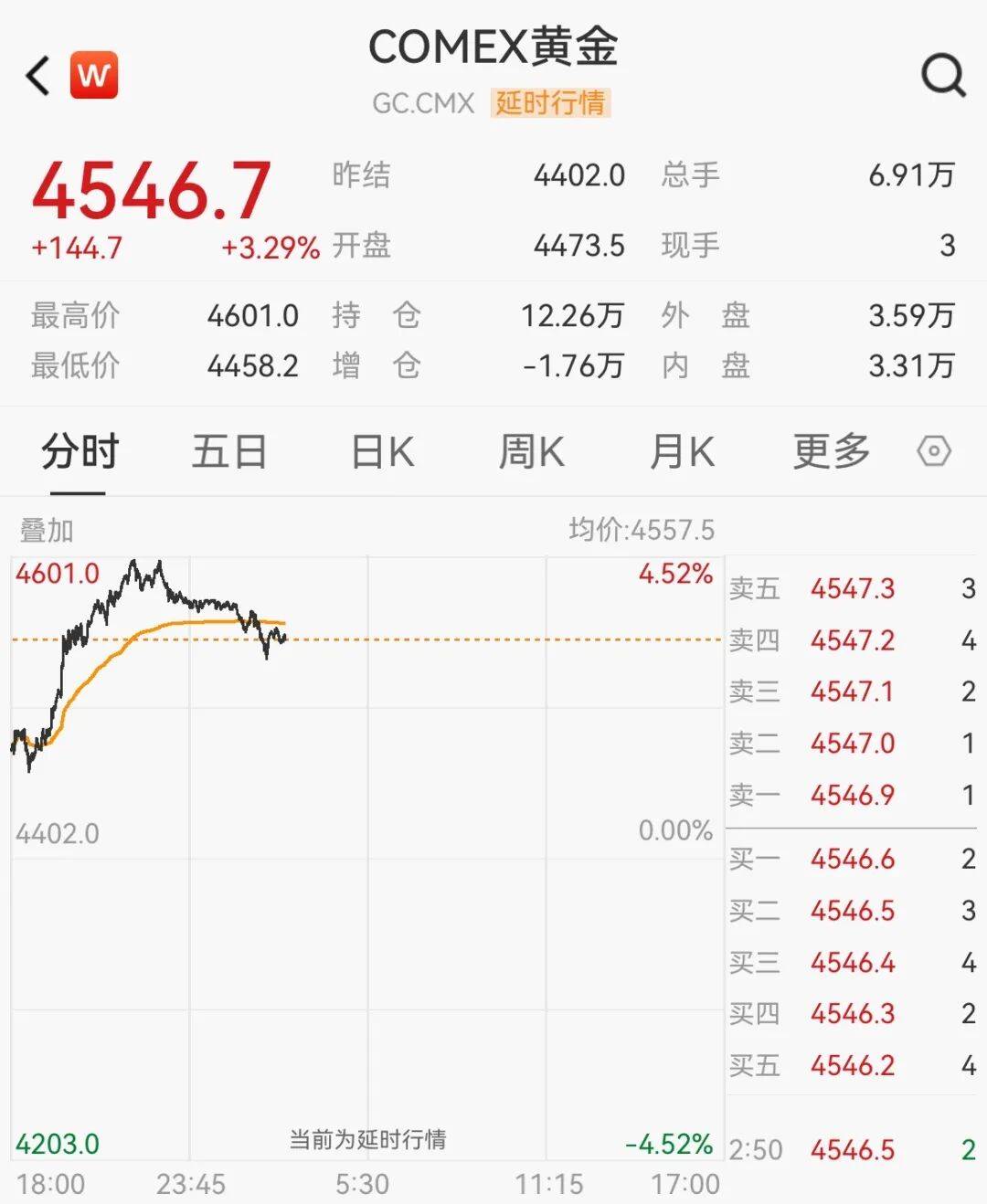Select the 分时 chart tab
The width and height of the screenshot is (987, 1204).
click(80, 451)
